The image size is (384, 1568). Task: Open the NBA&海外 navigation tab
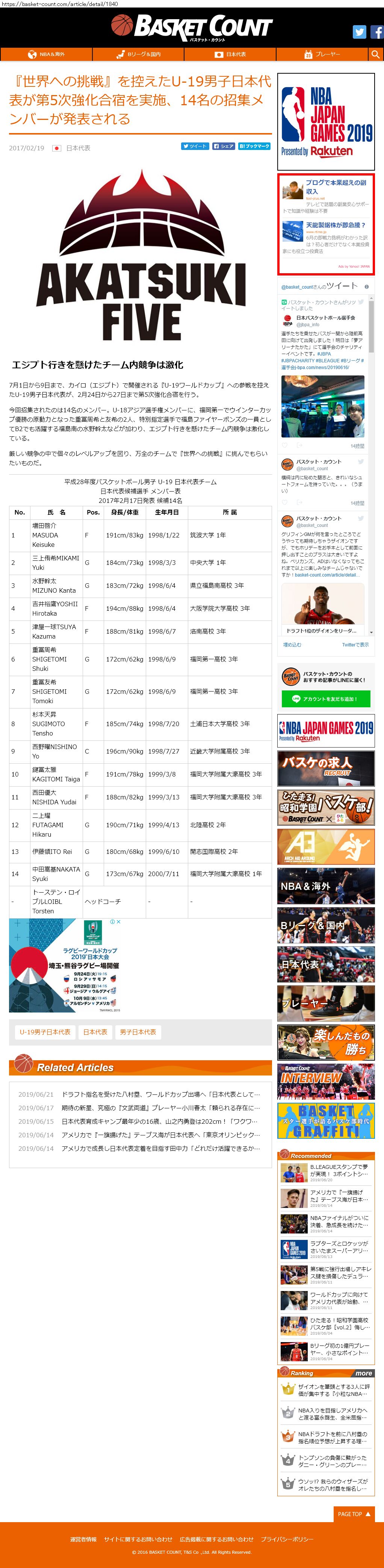[x=46, y=54]
